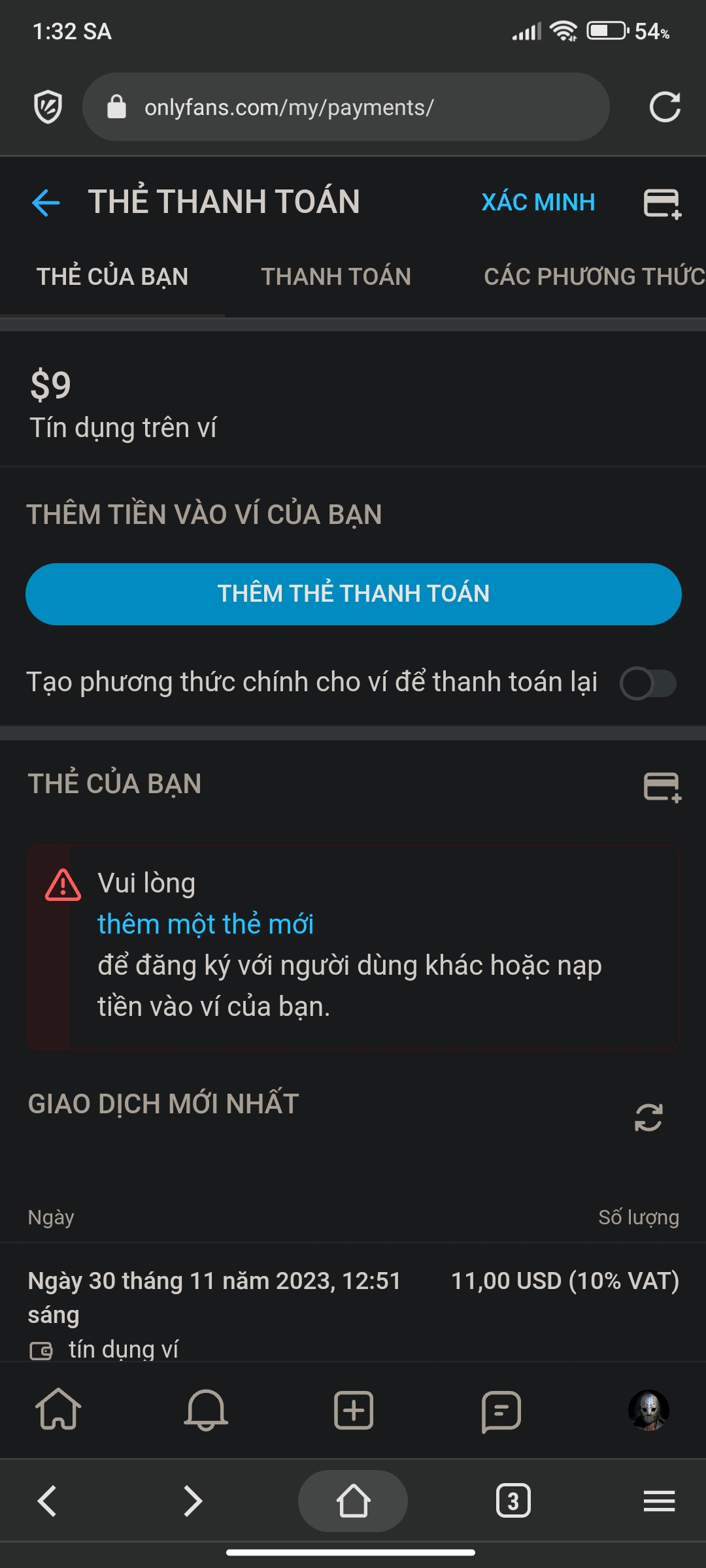
Task: Go back using the blue arrow
Action: pos(46,203)
